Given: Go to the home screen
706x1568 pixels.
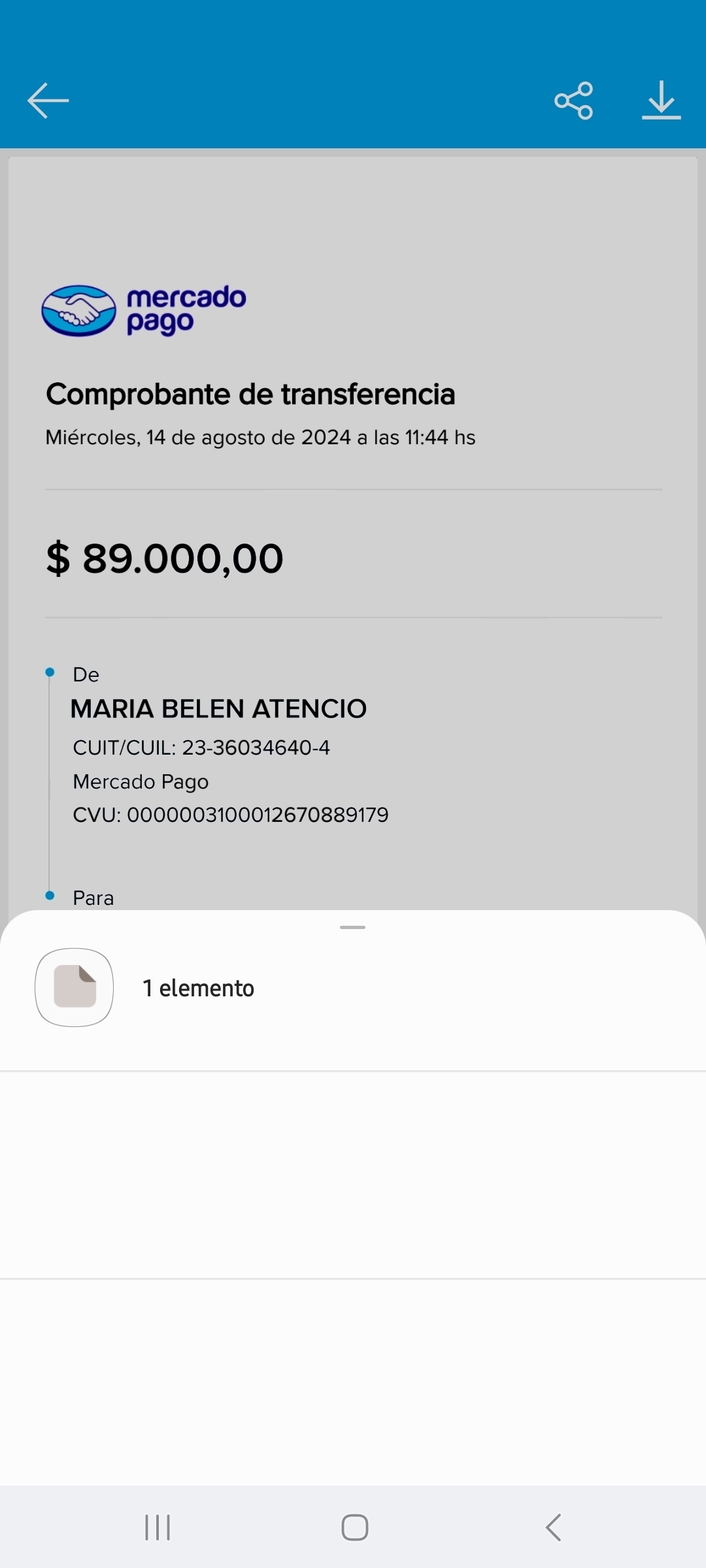Looking at the screenshot, I should (355, 1527).
